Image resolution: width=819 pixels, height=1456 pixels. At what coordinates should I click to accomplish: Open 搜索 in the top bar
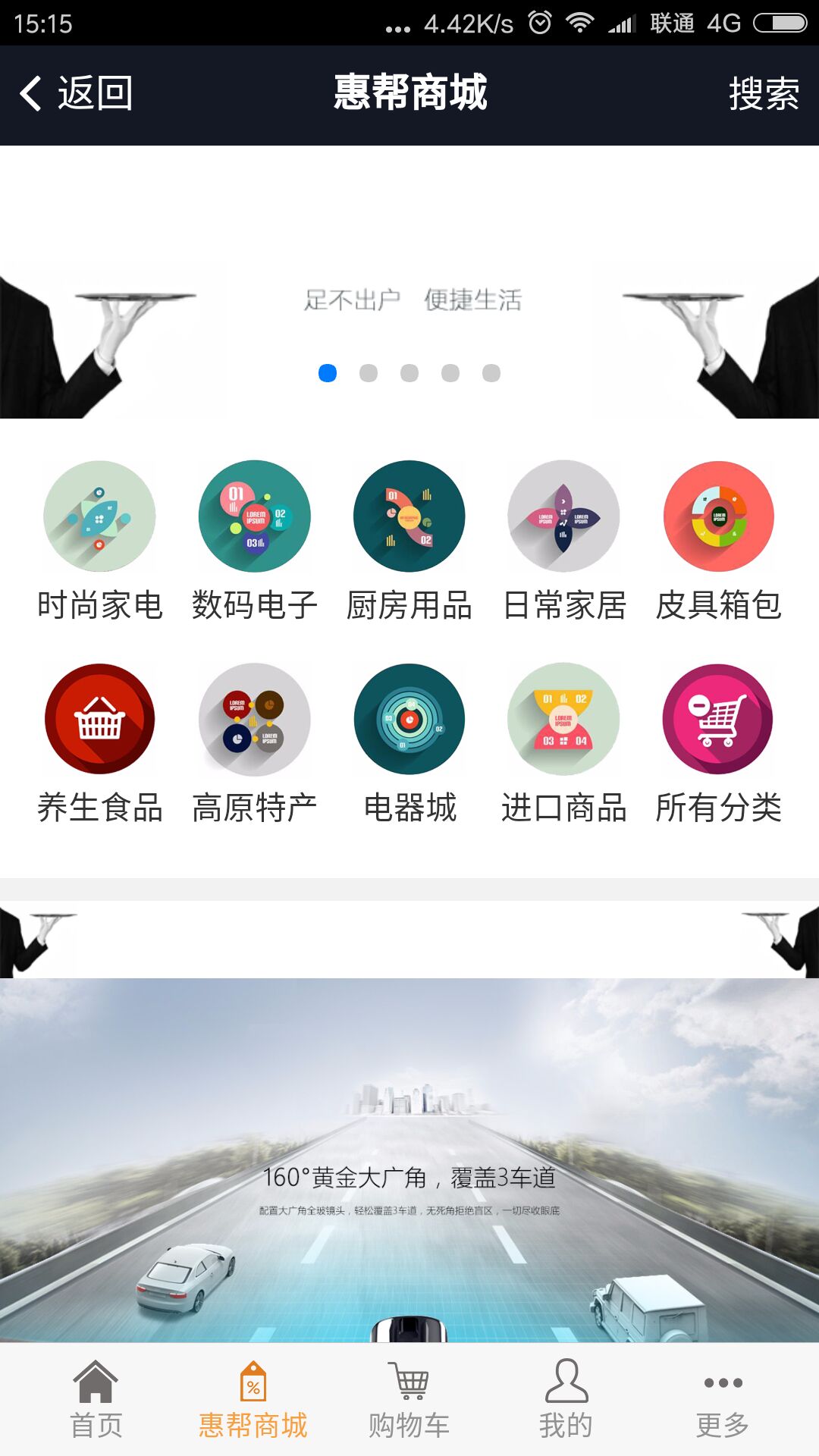[x=763, y=94]
